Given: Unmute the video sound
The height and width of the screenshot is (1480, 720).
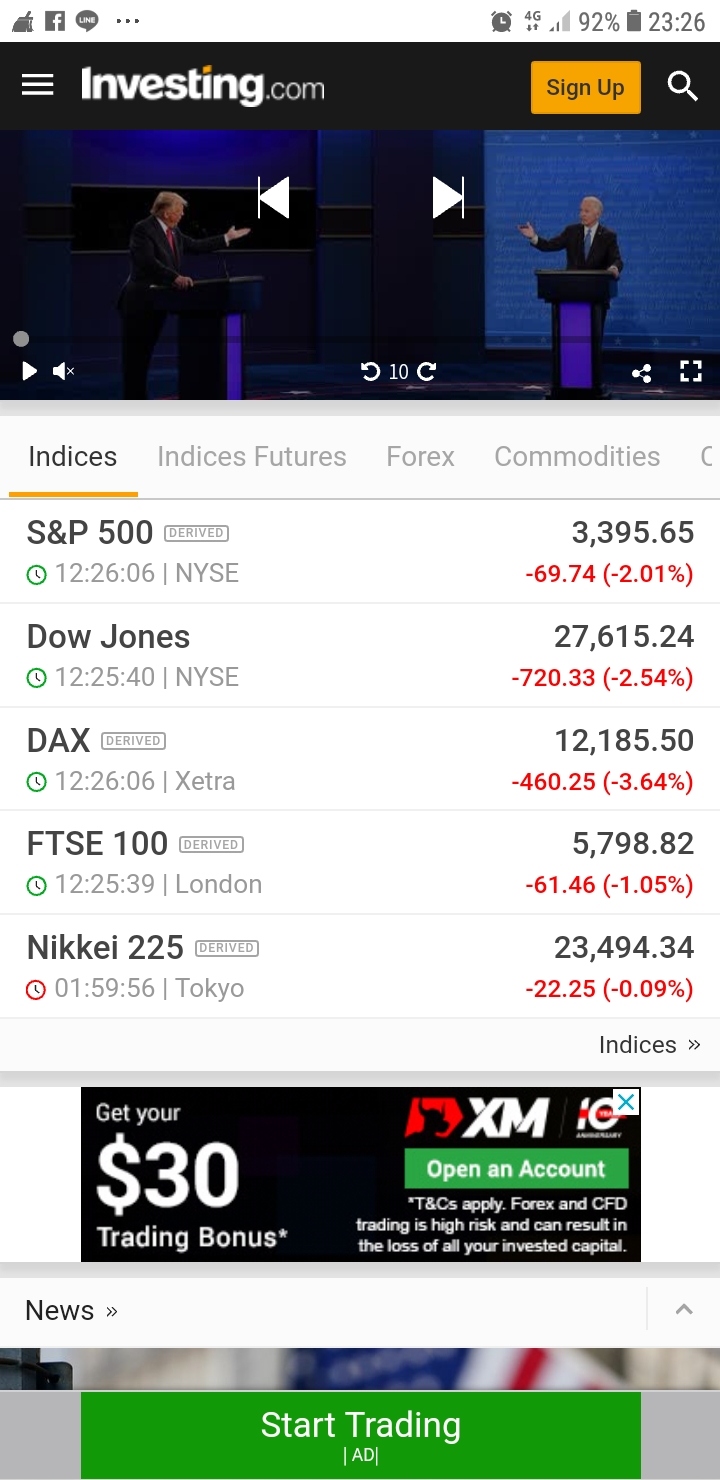Looking at the screenshot, I should (x=64, y=372).
